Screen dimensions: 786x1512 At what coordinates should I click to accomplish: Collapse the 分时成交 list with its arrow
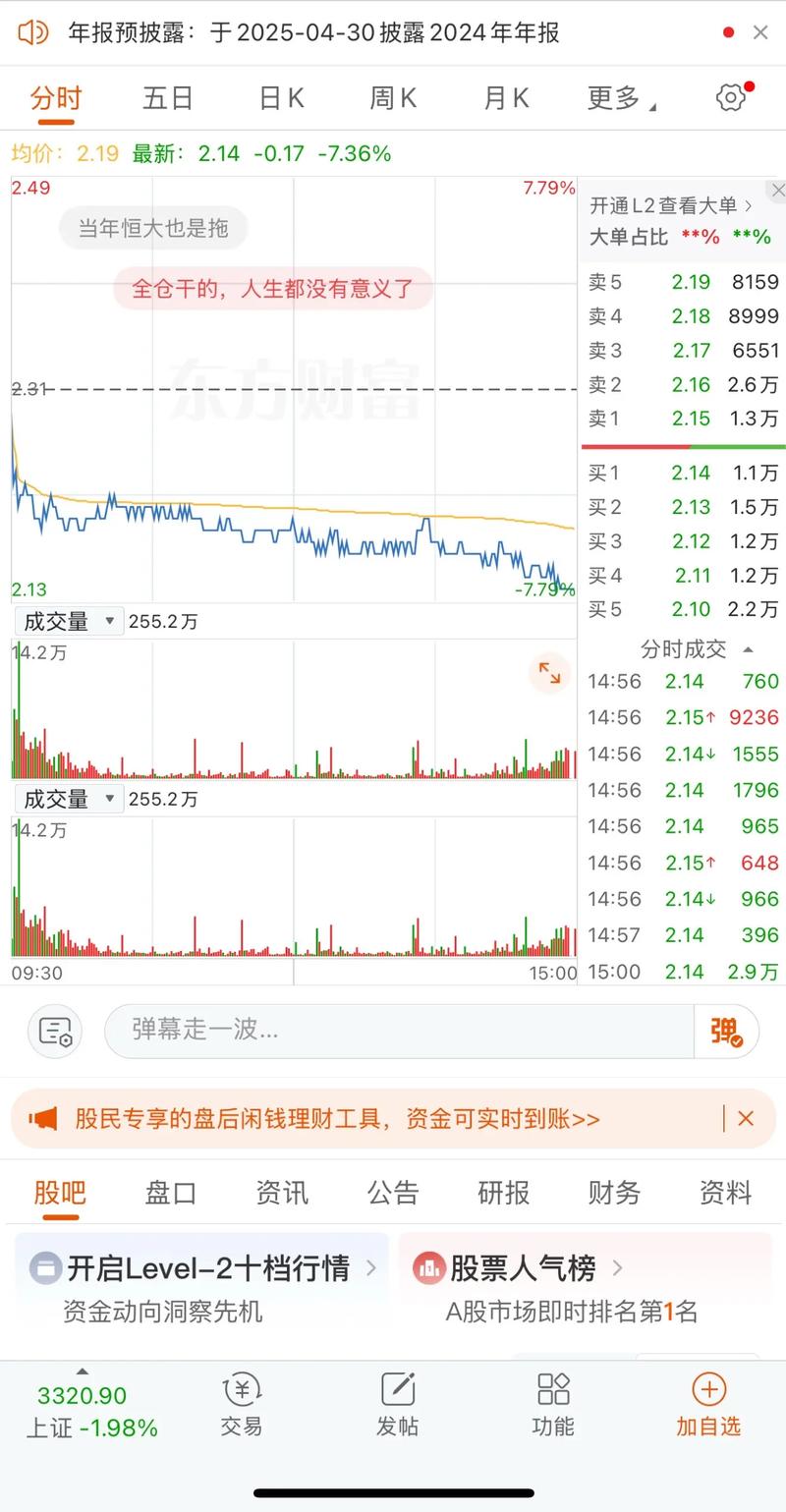tap(749, 648)
